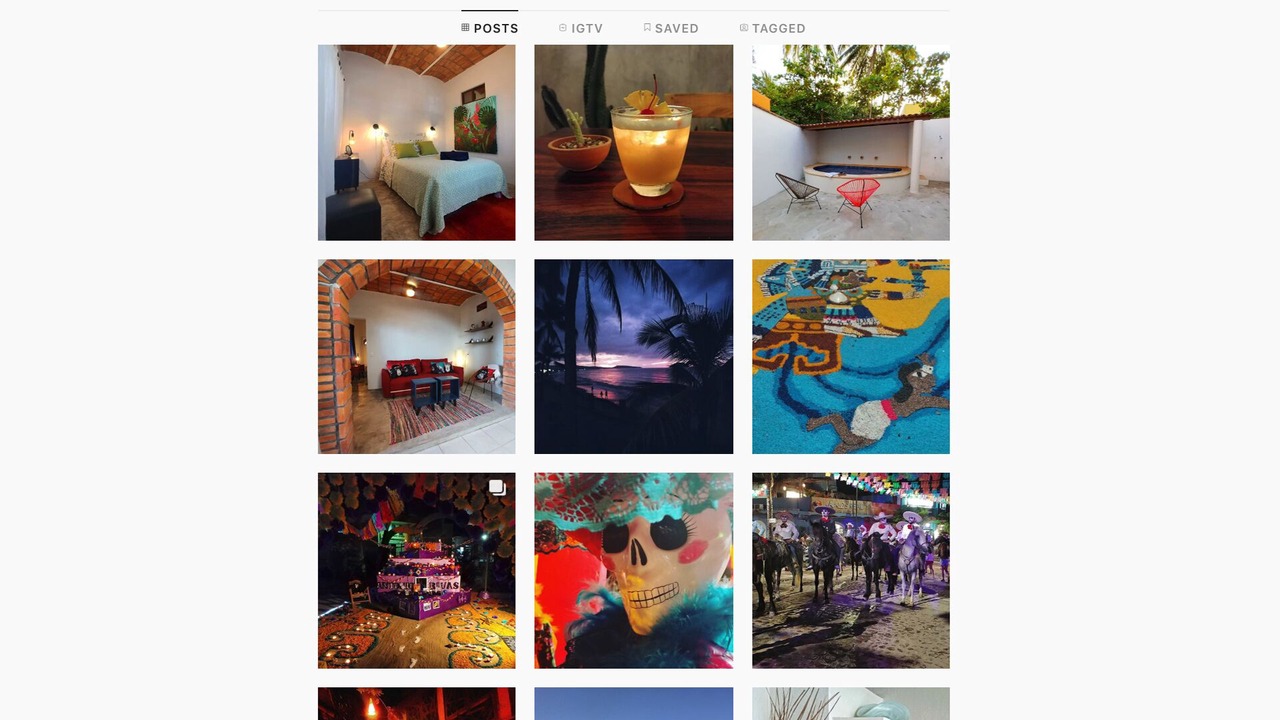Open the cocktail glass photo post
The height and width of the screenshot is (720, 1280).
(x=633, y=142)
